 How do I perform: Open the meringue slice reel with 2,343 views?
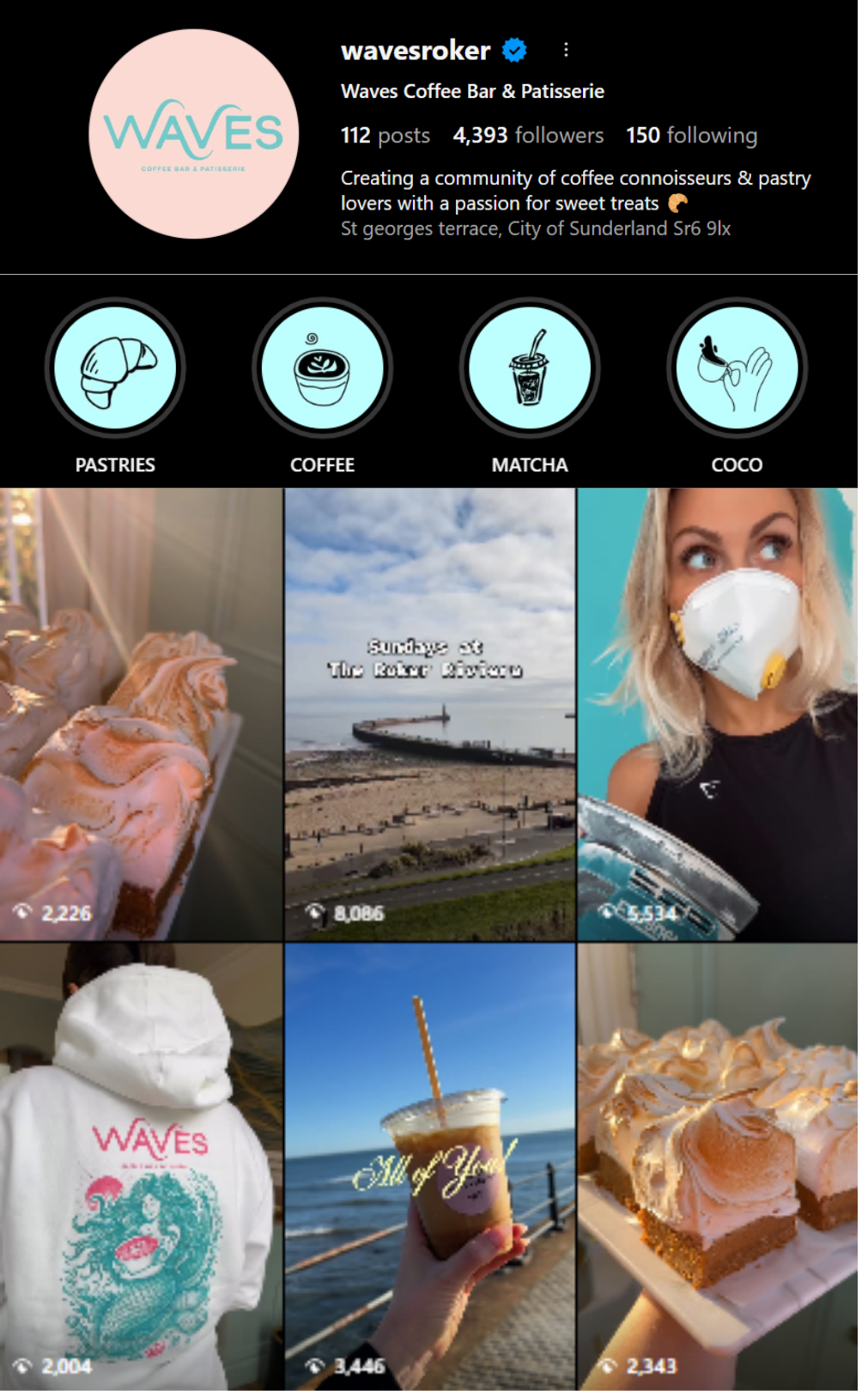718,1166
